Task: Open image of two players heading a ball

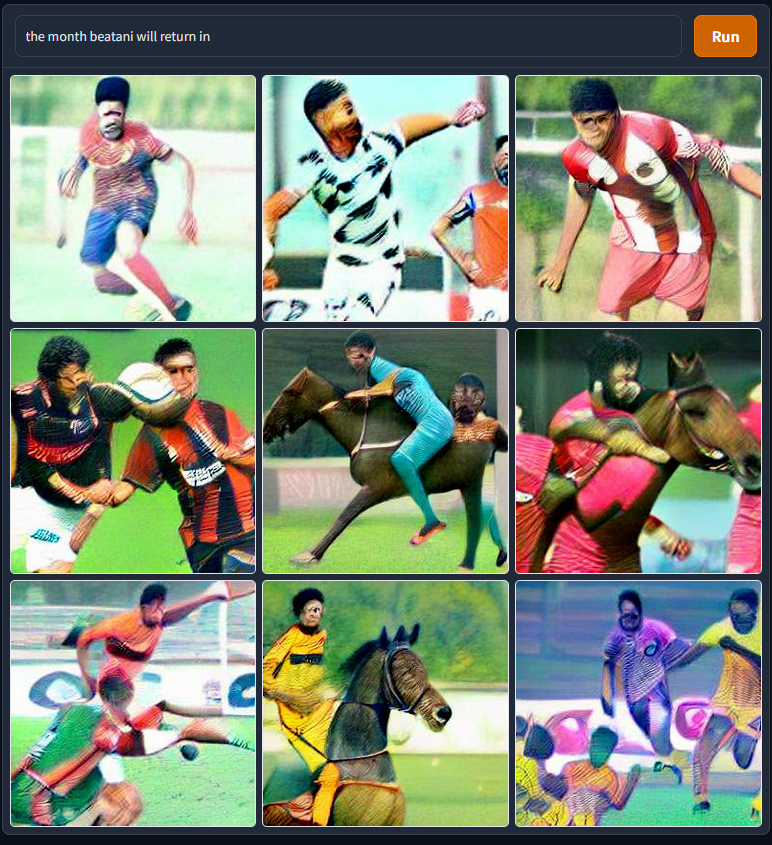Action: click(x=133, y=451)
